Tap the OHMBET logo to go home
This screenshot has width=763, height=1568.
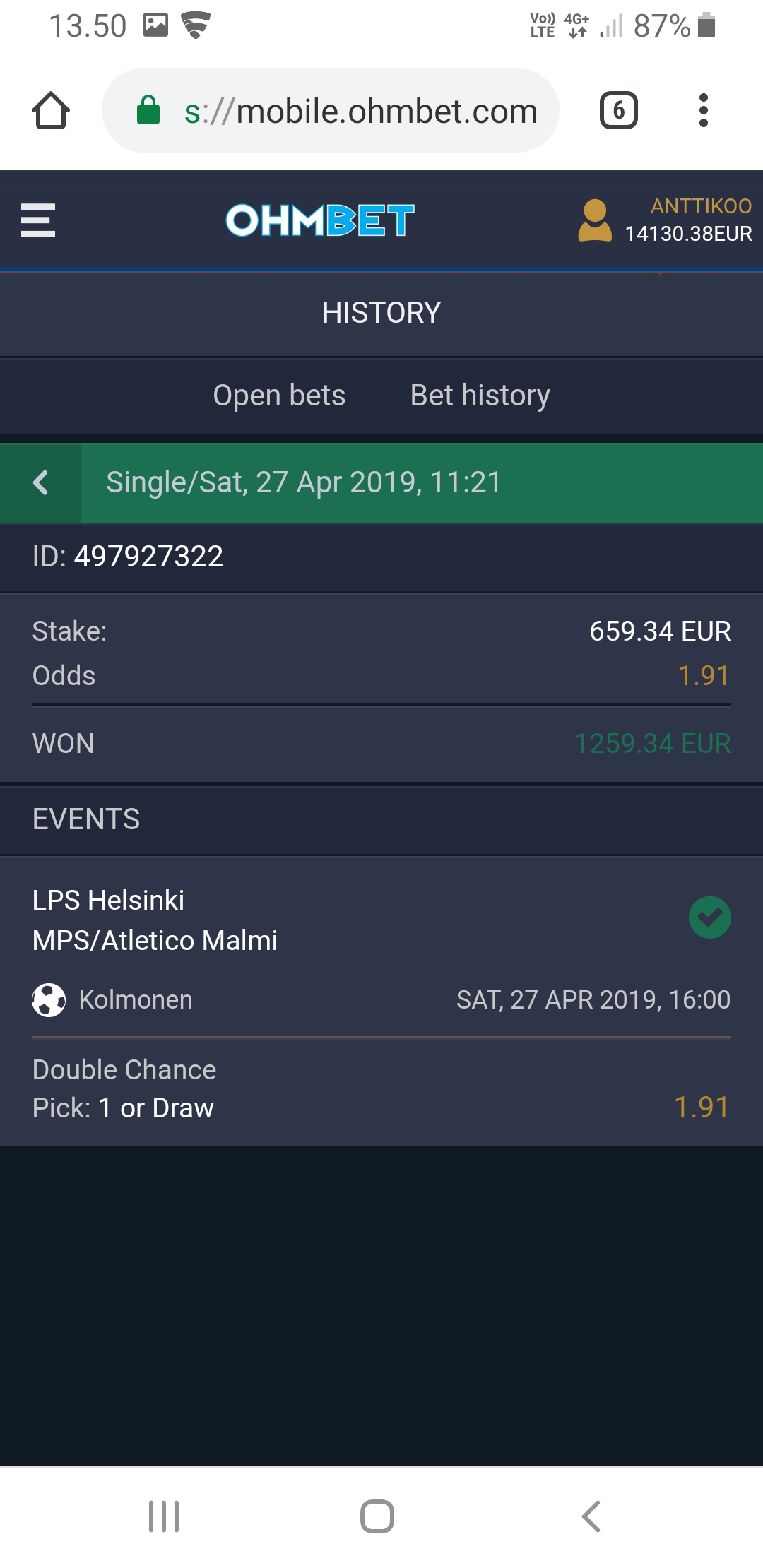[320, 220]
